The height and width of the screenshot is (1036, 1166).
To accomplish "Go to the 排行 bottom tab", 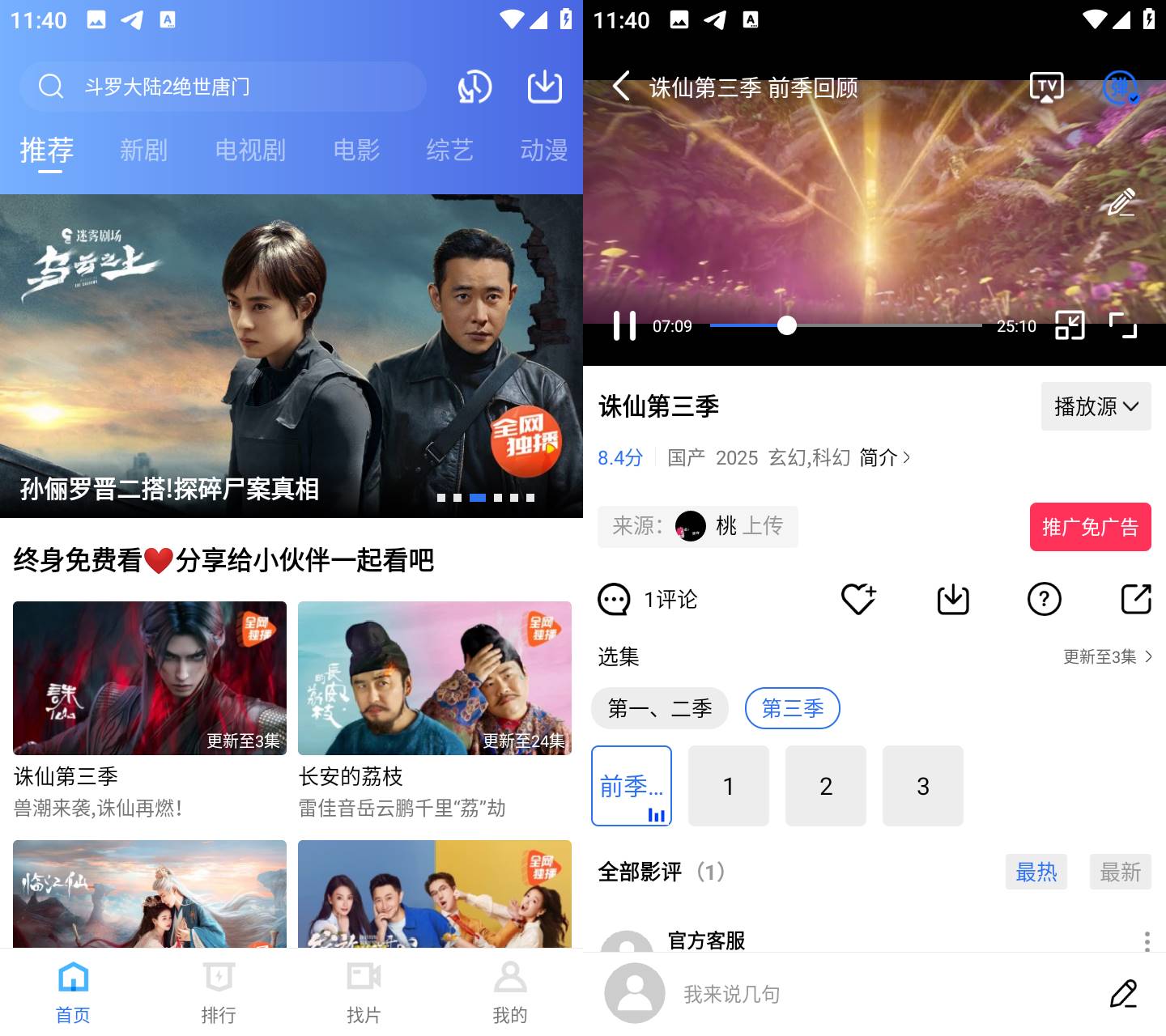I will [x=219, y=992].
